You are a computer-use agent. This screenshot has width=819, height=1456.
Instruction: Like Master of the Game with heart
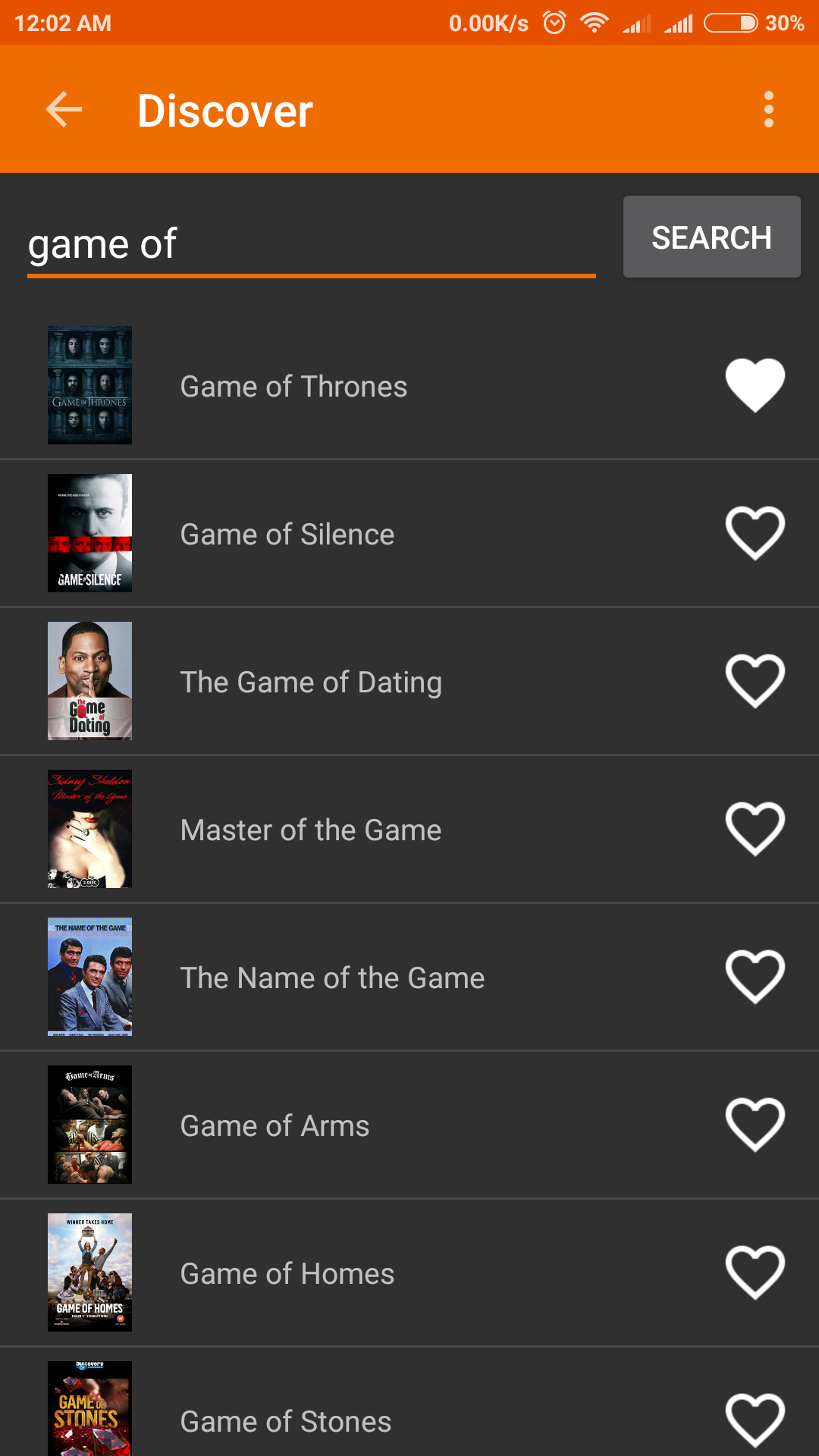tap(755, 828)
